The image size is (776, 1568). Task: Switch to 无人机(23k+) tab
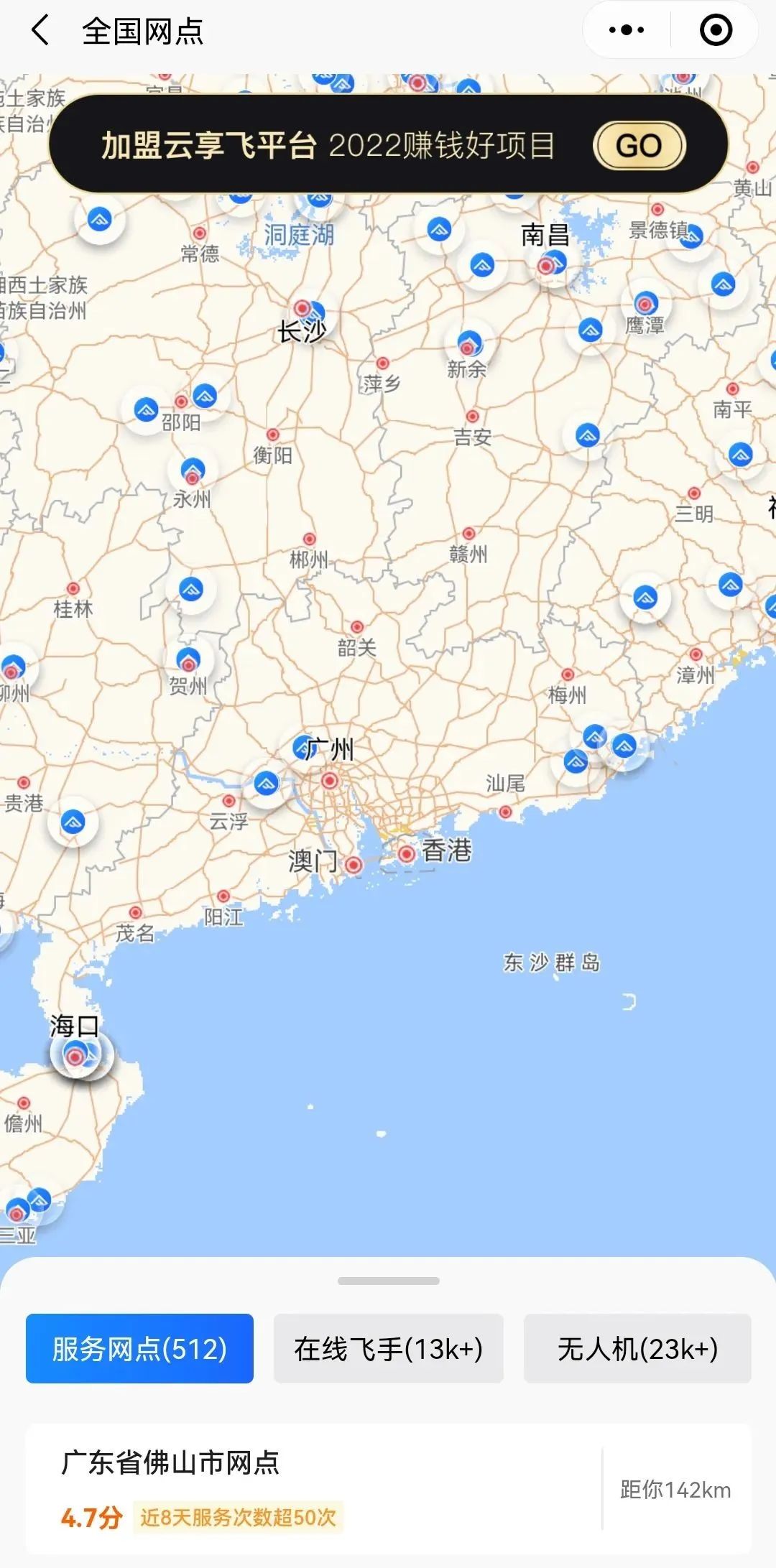point(637,1348)
